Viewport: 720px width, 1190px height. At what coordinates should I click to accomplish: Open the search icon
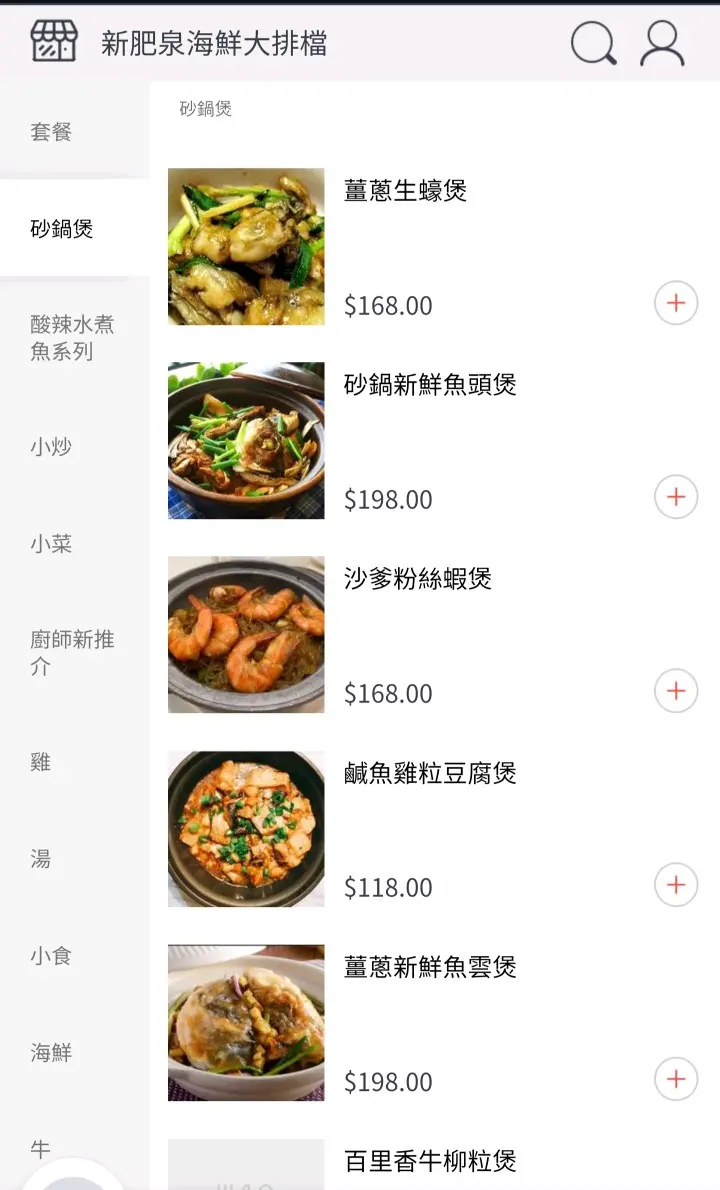click(x=593, y=44)
